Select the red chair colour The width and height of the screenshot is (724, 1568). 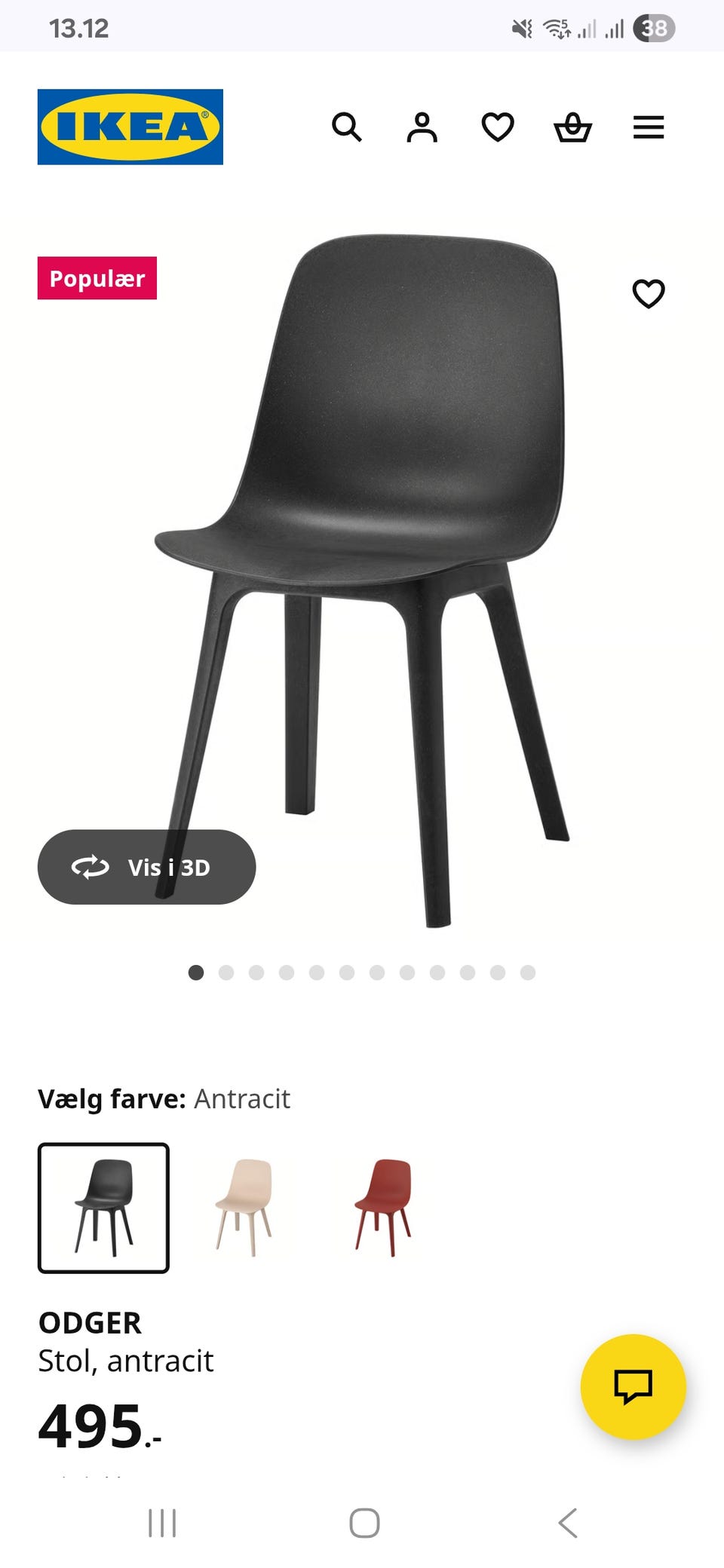coord(383,1208)
